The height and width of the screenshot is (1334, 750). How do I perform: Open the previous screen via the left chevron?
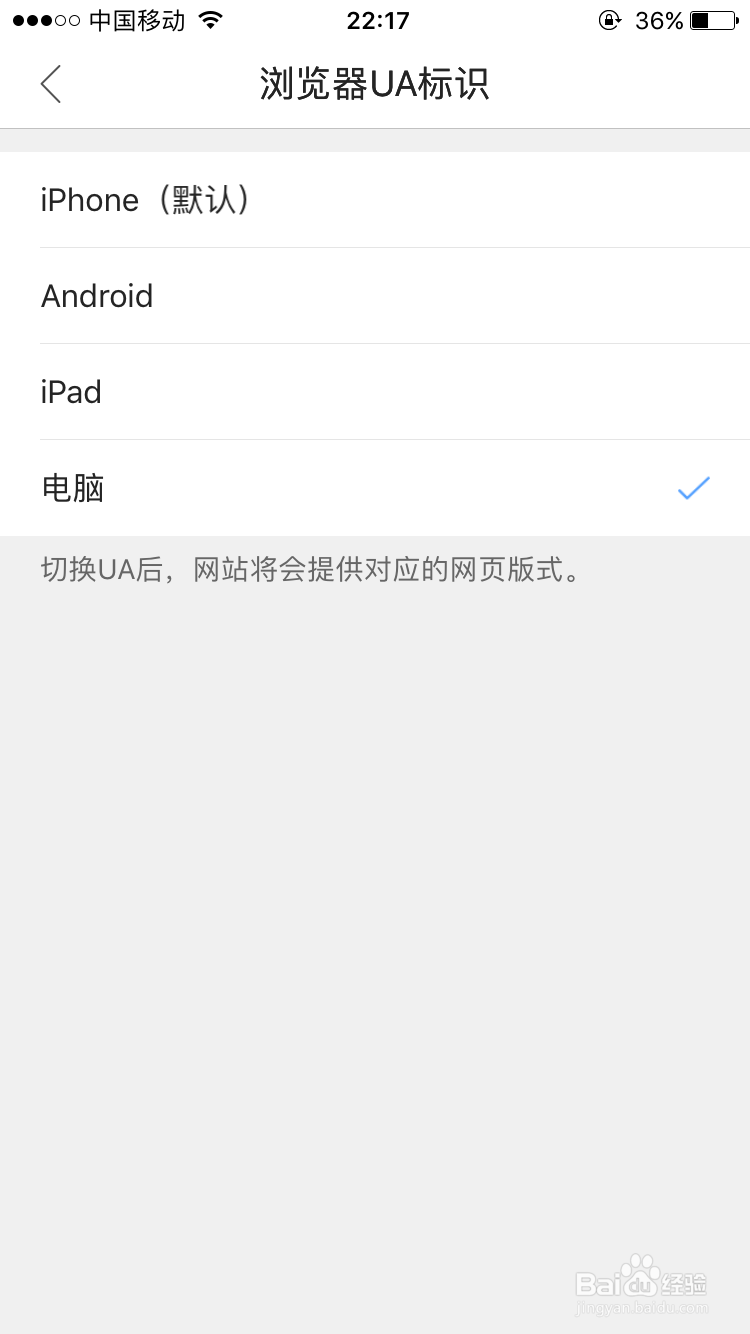click(x=50, y=84)
